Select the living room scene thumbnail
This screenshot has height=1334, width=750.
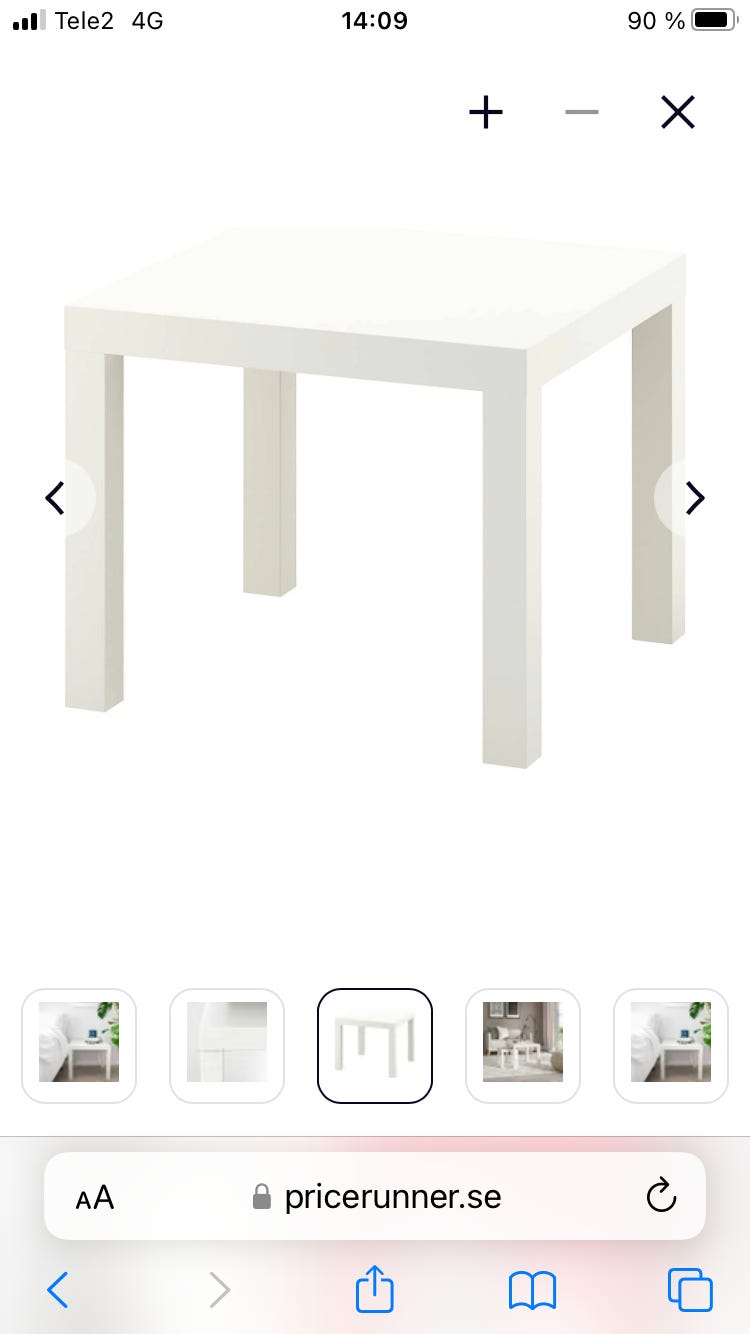(x=523, y=1045)
